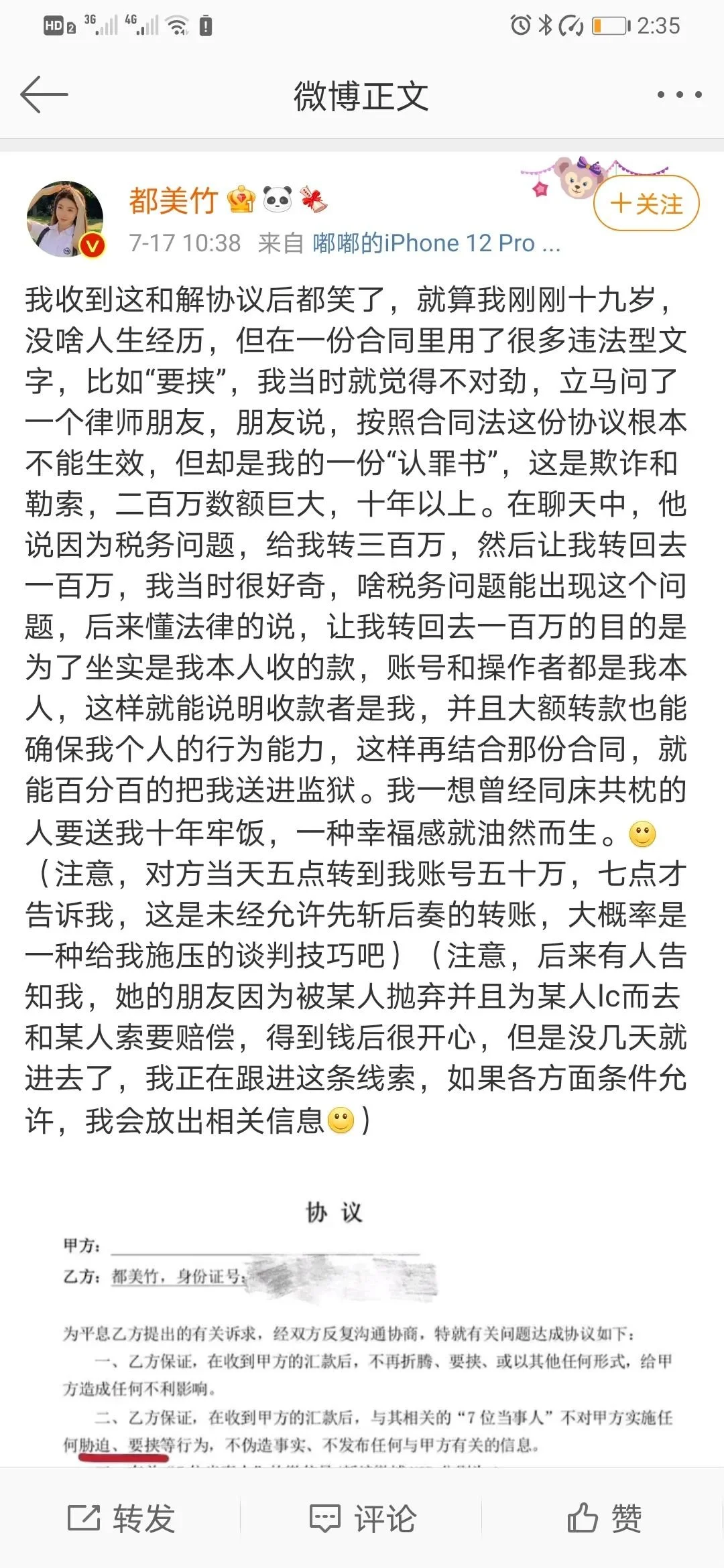Tap the username 都美竹
This screenshot has height=1568, width=724.
tap(173, 200)
